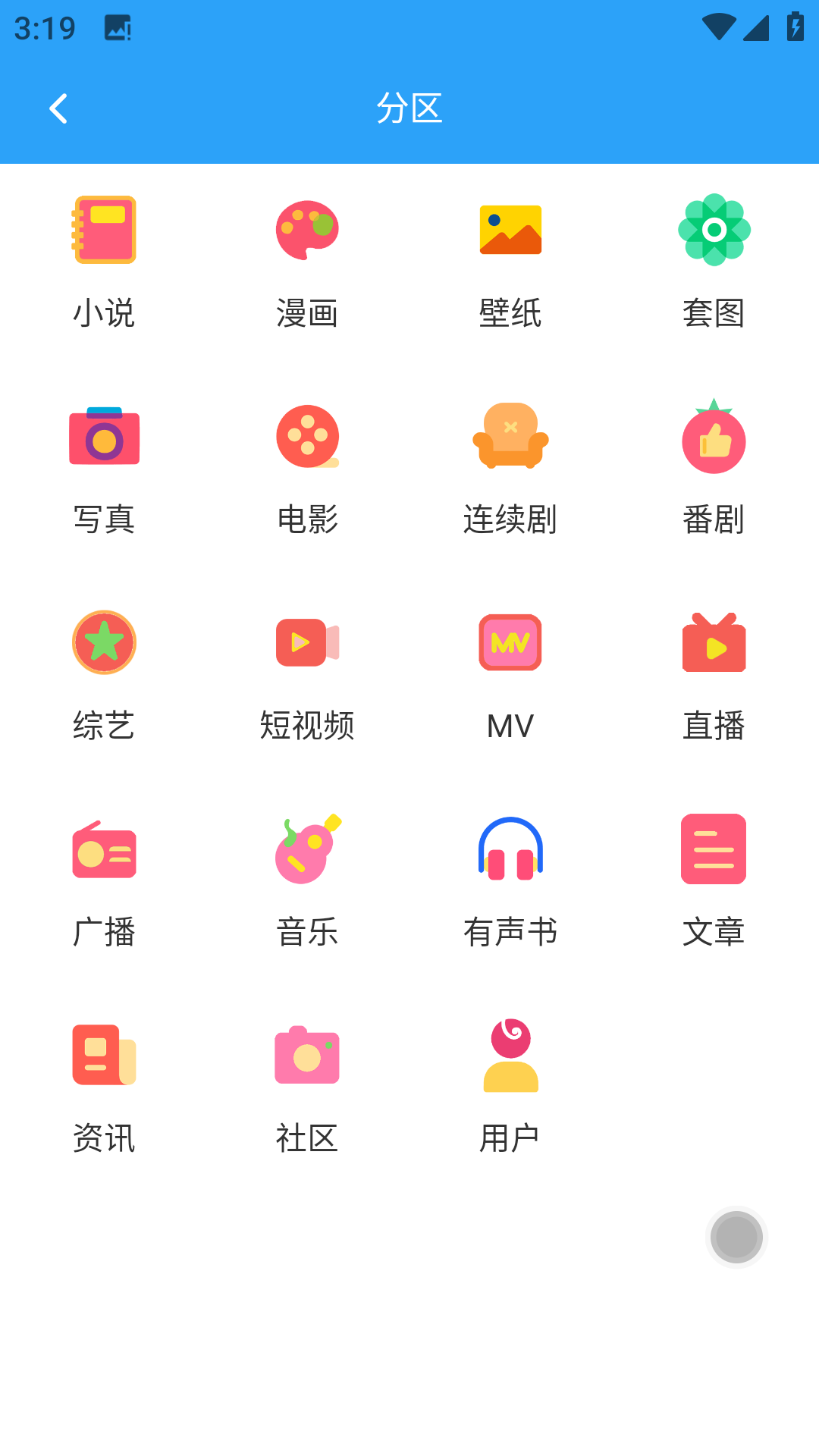The height and width of the screenshot is (1456, 819).
Task: Open the 壁纸 (Wallpapers) image icon
Action: pyautogui.click(x=510, y=231)
